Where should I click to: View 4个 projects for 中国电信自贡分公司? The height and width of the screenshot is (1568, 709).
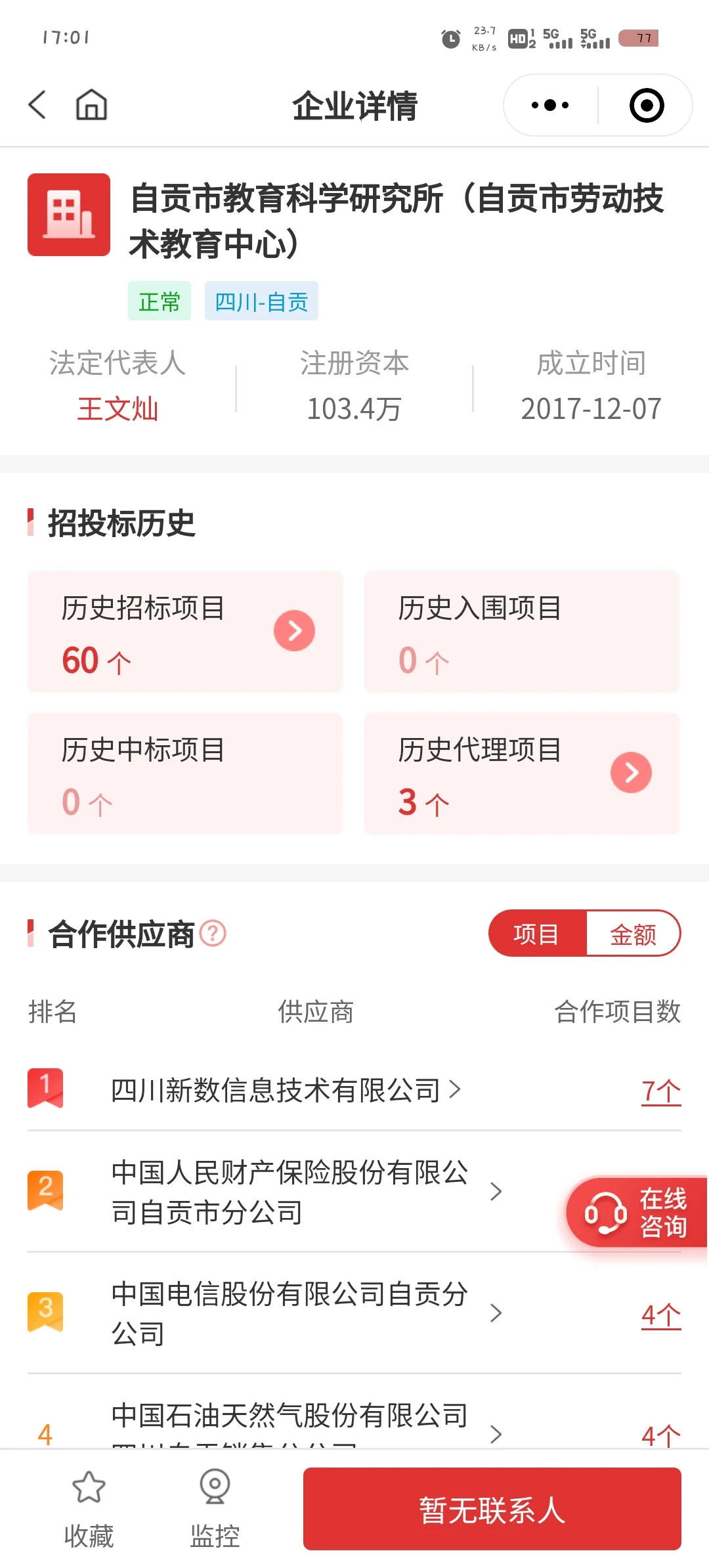click(x=660, y=1315)
